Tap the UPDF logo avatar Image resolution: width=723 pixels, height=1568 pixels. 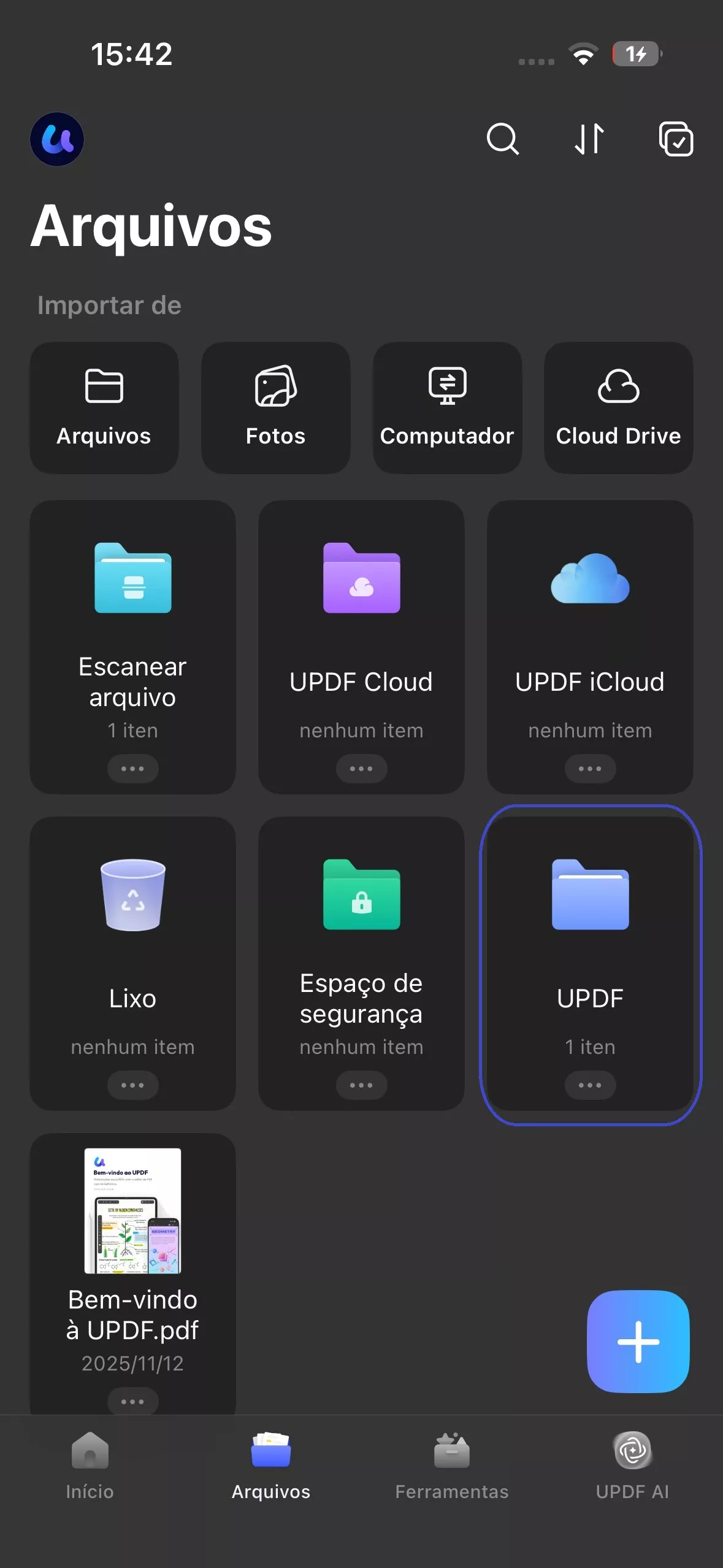(x=57, y=139)
